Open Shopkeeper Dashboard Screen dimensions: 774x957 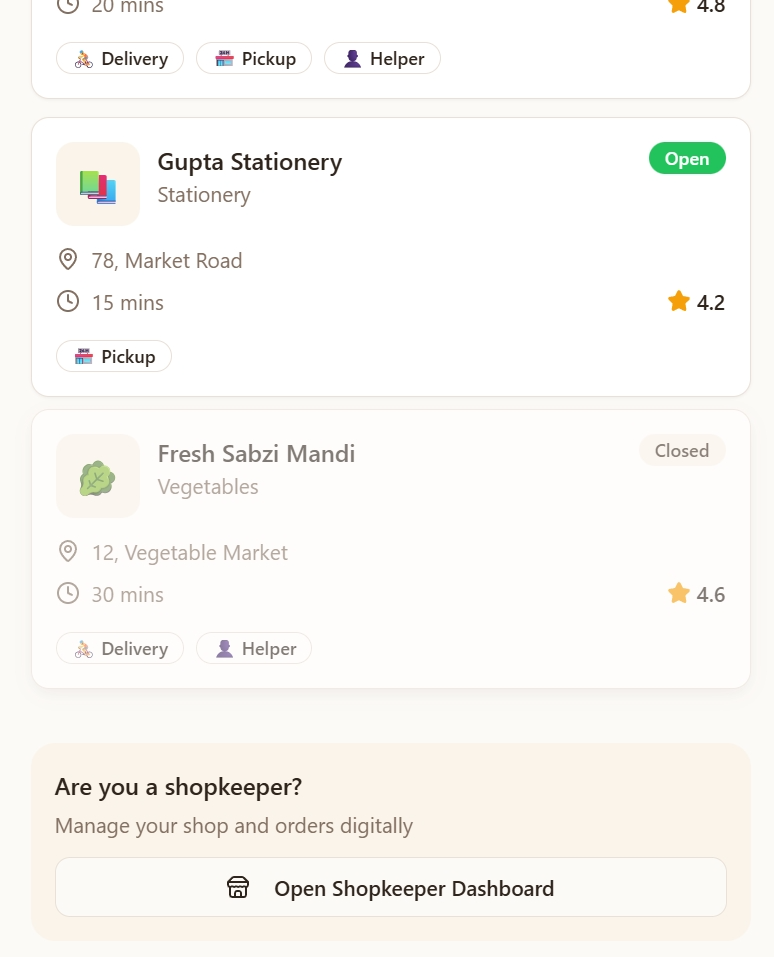[x=391, y=887]
